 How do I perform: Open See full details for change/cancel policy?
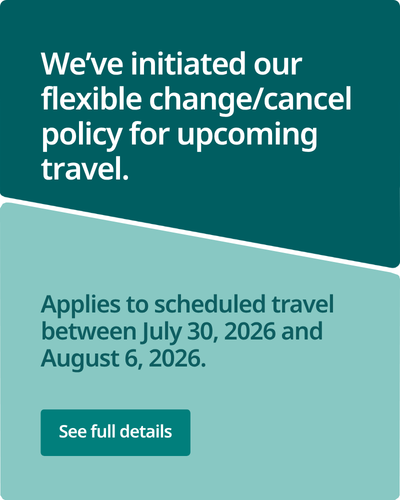tap(115, 432)
